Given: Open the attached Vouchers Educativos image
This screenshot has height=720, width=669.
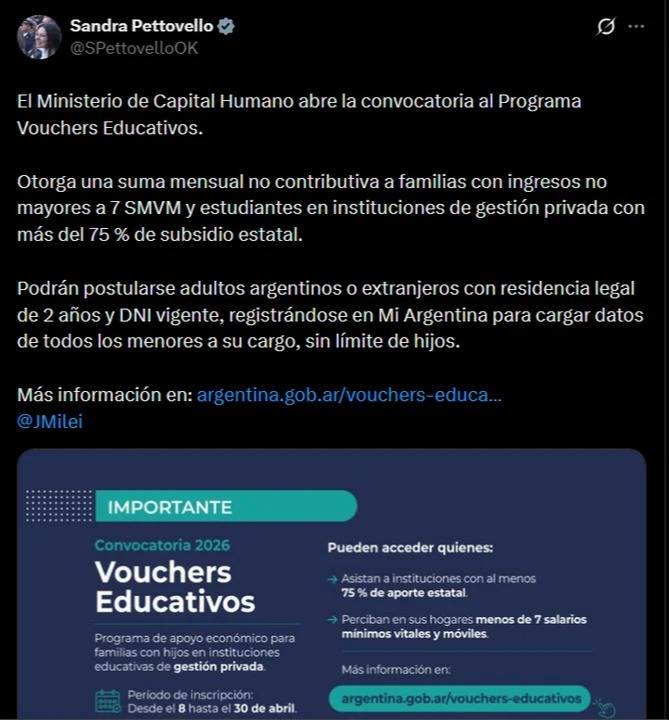Looking at the screenshot, I should click(x=331, y=590).
